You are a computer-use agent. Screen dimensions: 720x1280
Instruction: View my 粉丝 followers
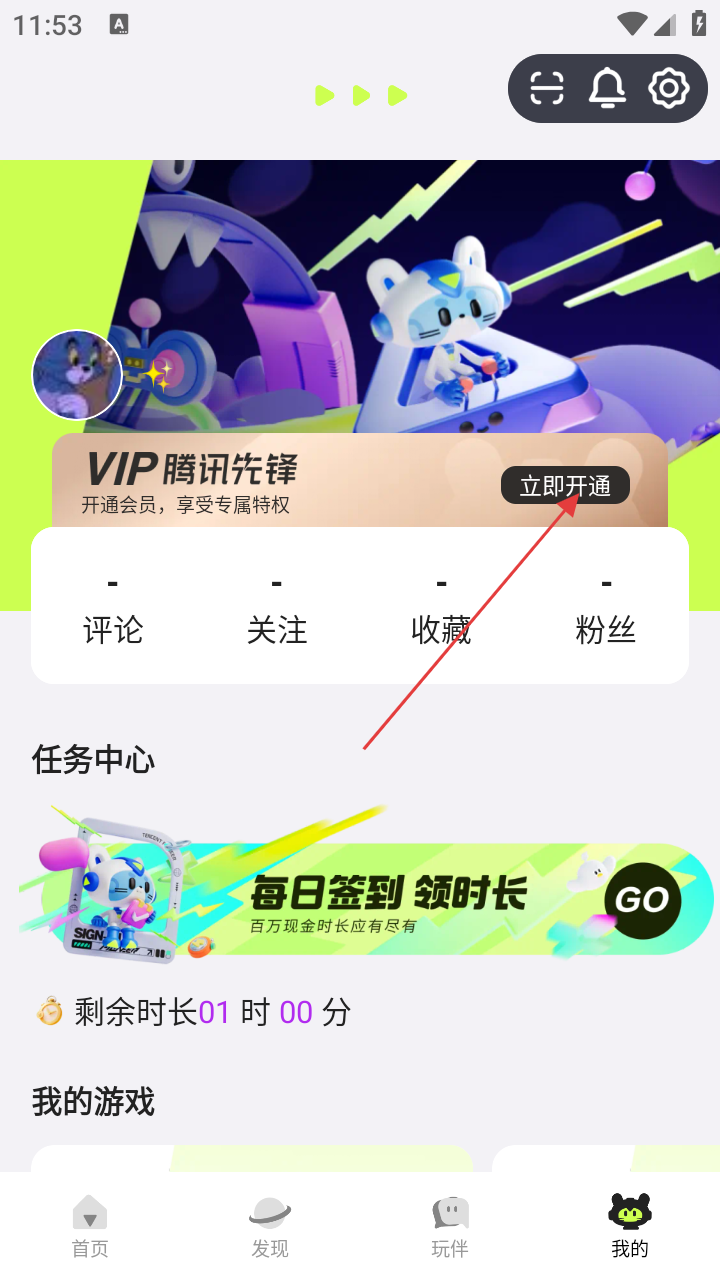click(606, 610)
